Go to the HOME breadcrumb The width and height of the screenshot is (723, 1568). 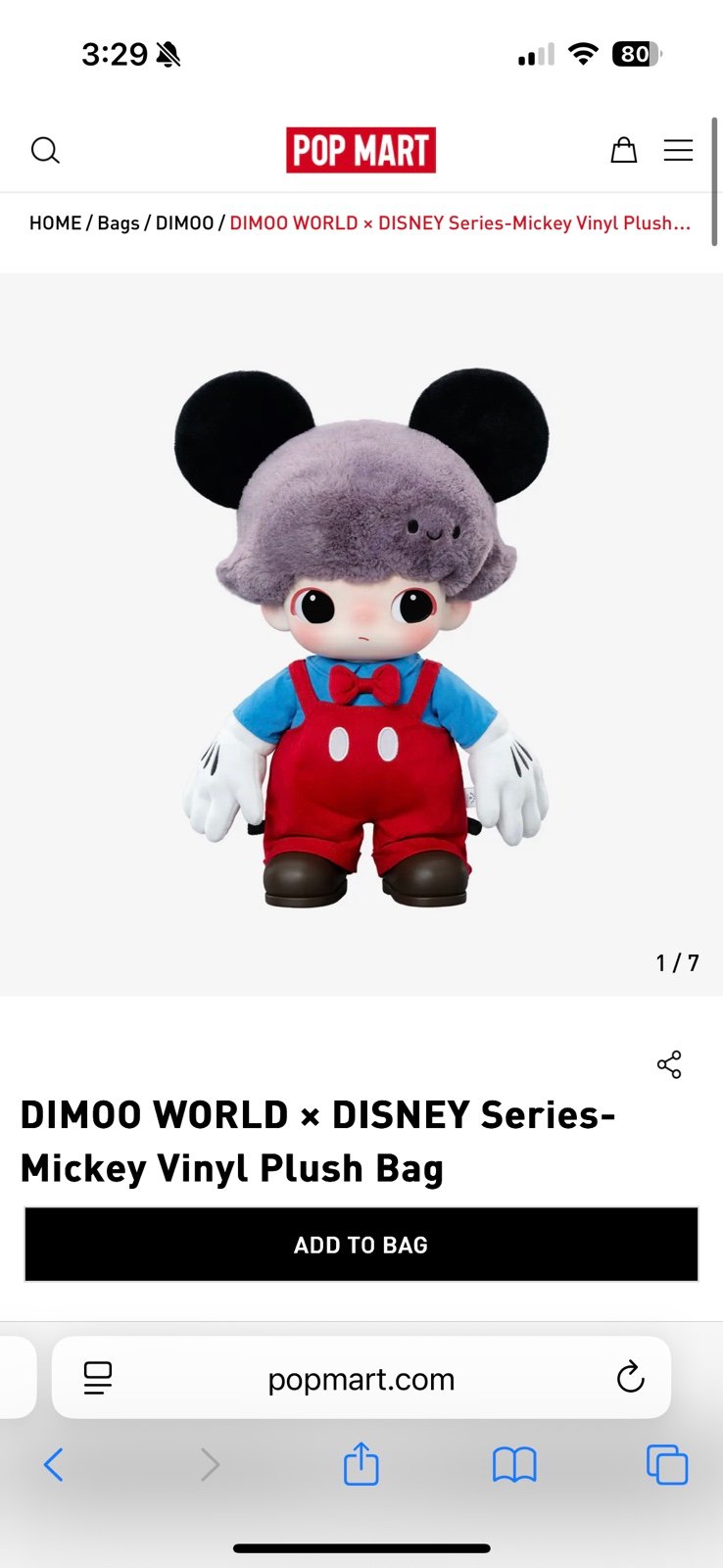pyautogui.click(x=55, y=223)
